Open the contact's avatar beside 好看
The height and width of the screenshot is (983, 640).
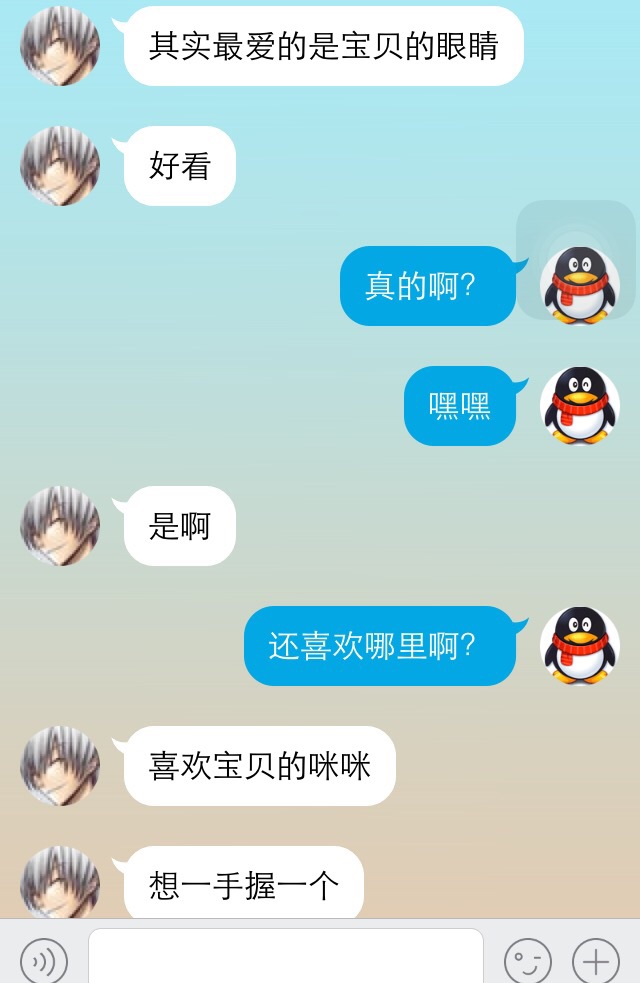[60, 166]
